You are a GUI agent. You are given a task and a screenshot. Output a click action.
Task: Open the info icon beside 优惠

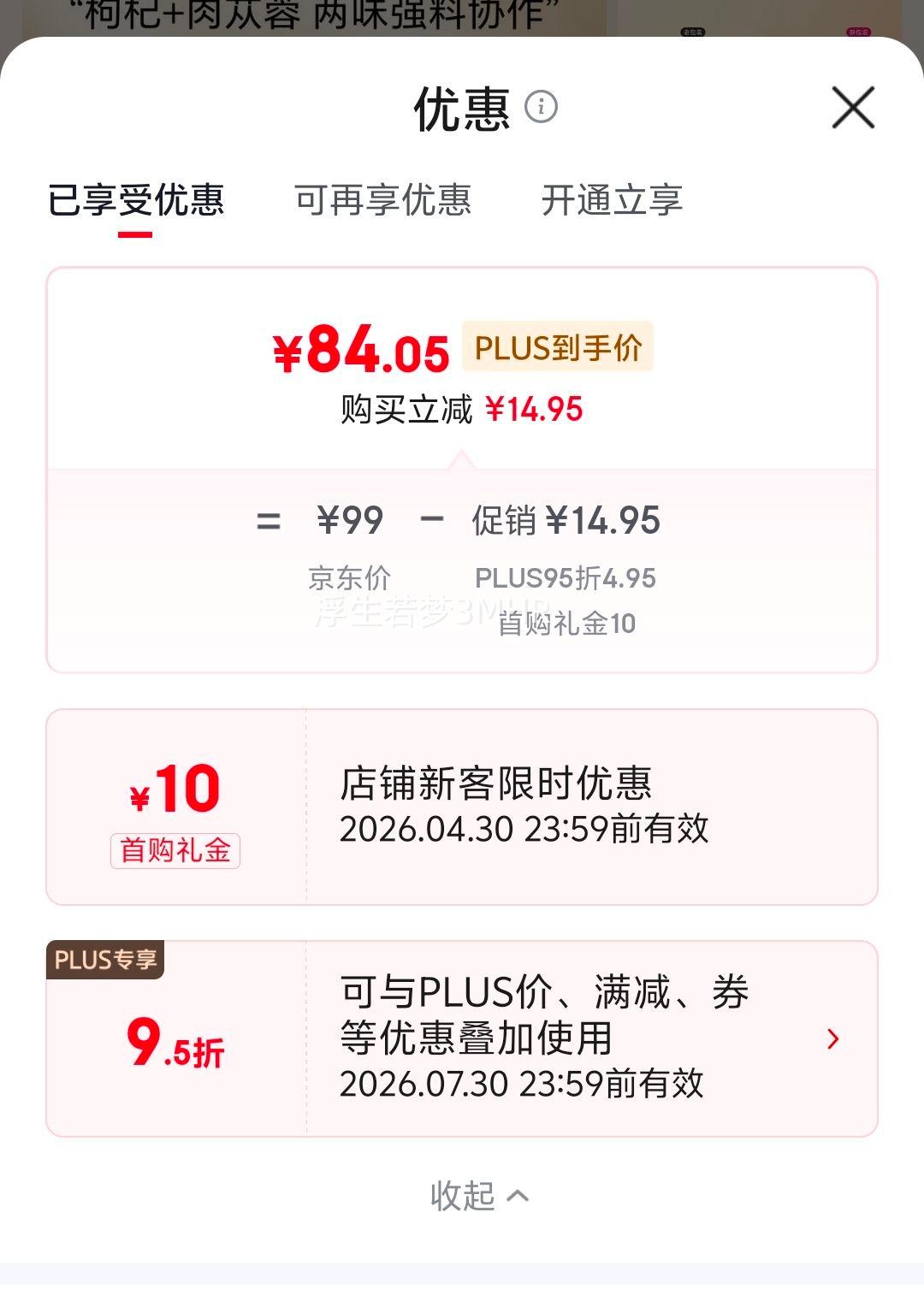coord(541,107)
